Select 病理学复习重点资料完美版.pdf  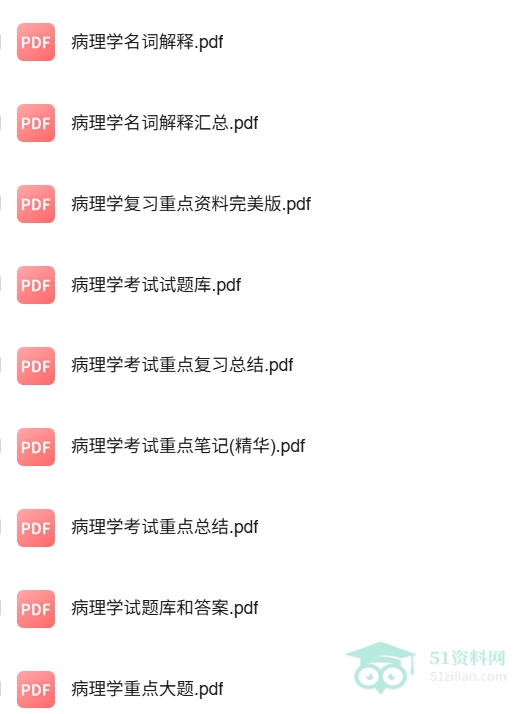(x=191, y=204)
